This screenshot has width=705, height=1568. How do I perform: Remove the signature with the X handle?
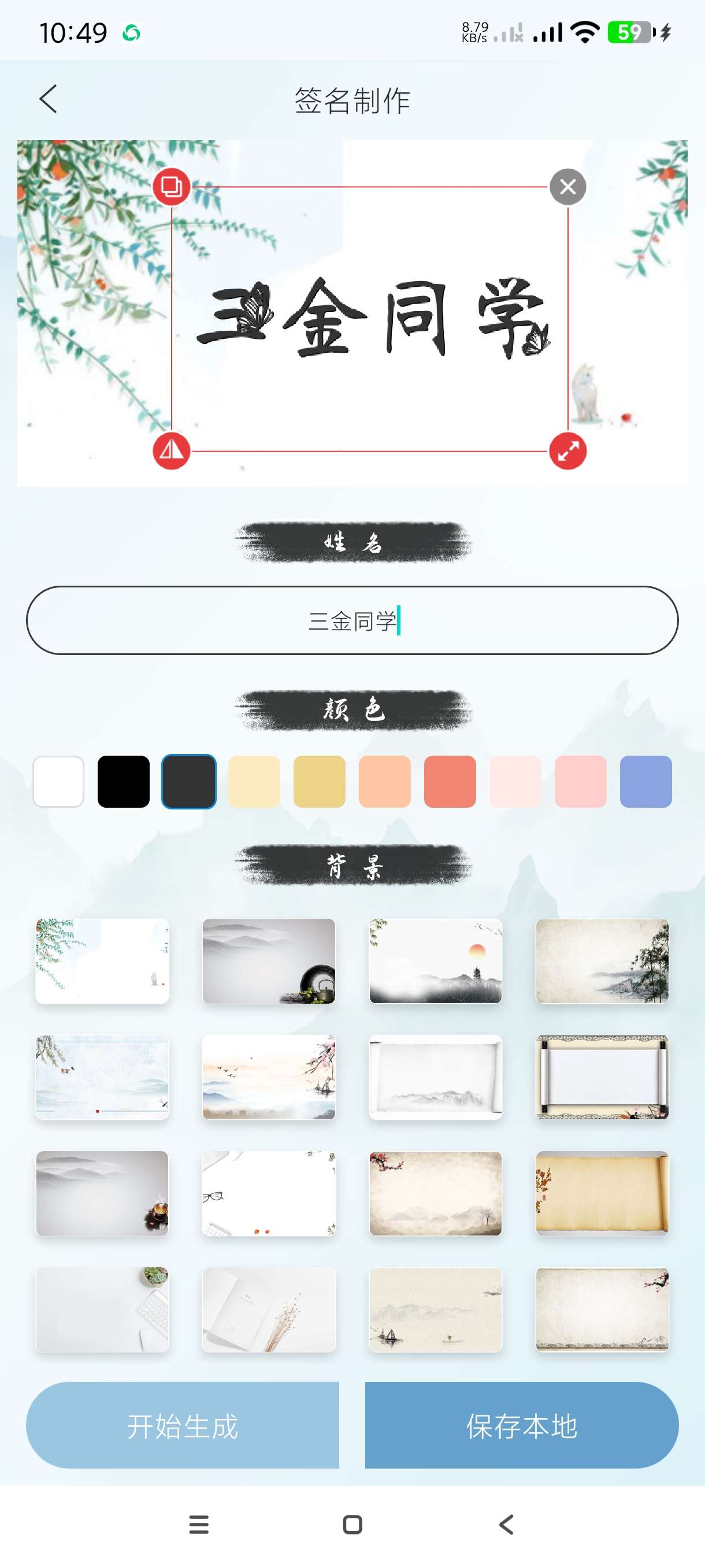click(567, 186)
